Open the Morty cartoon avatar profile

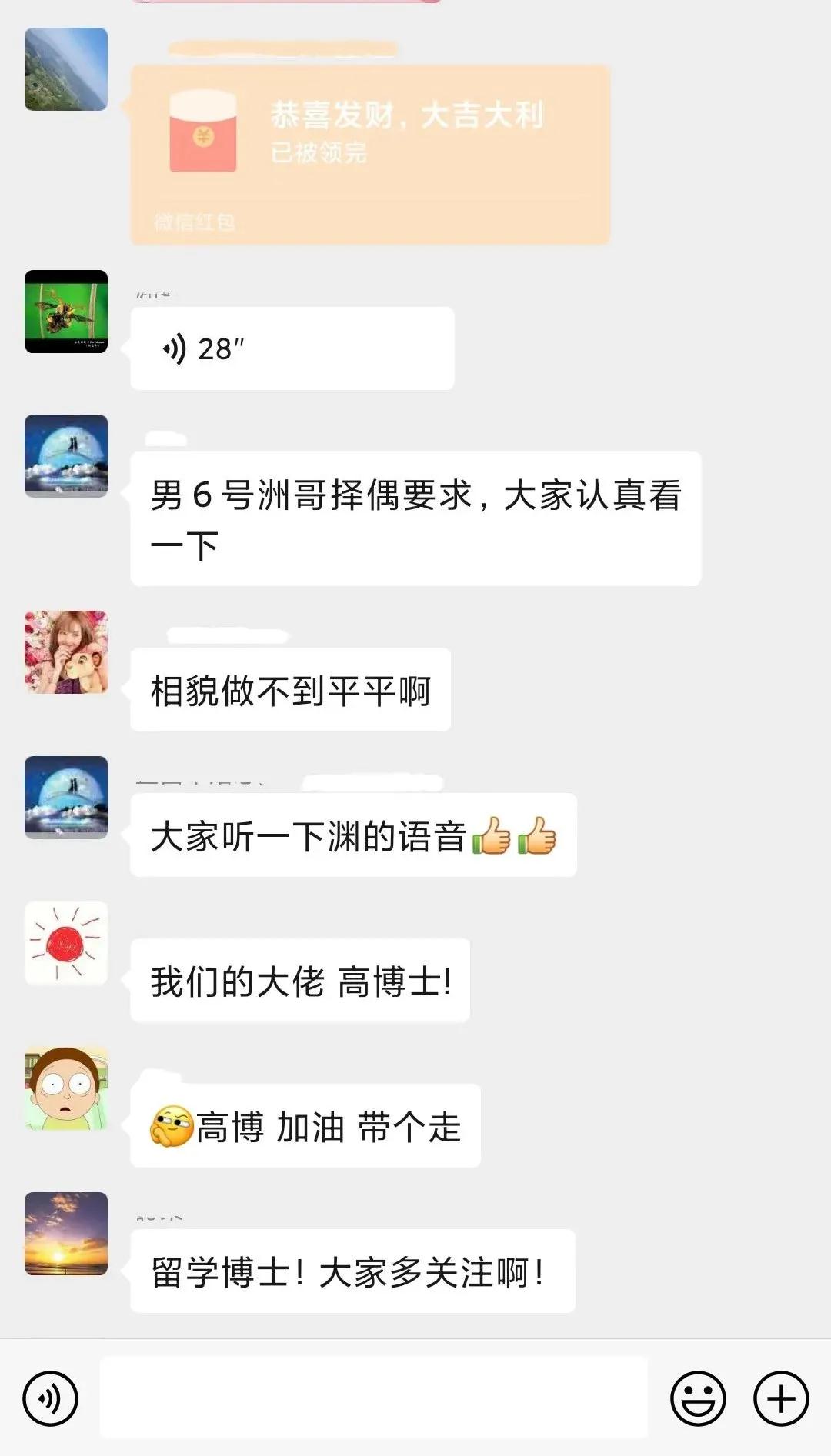click(66, 1088)
